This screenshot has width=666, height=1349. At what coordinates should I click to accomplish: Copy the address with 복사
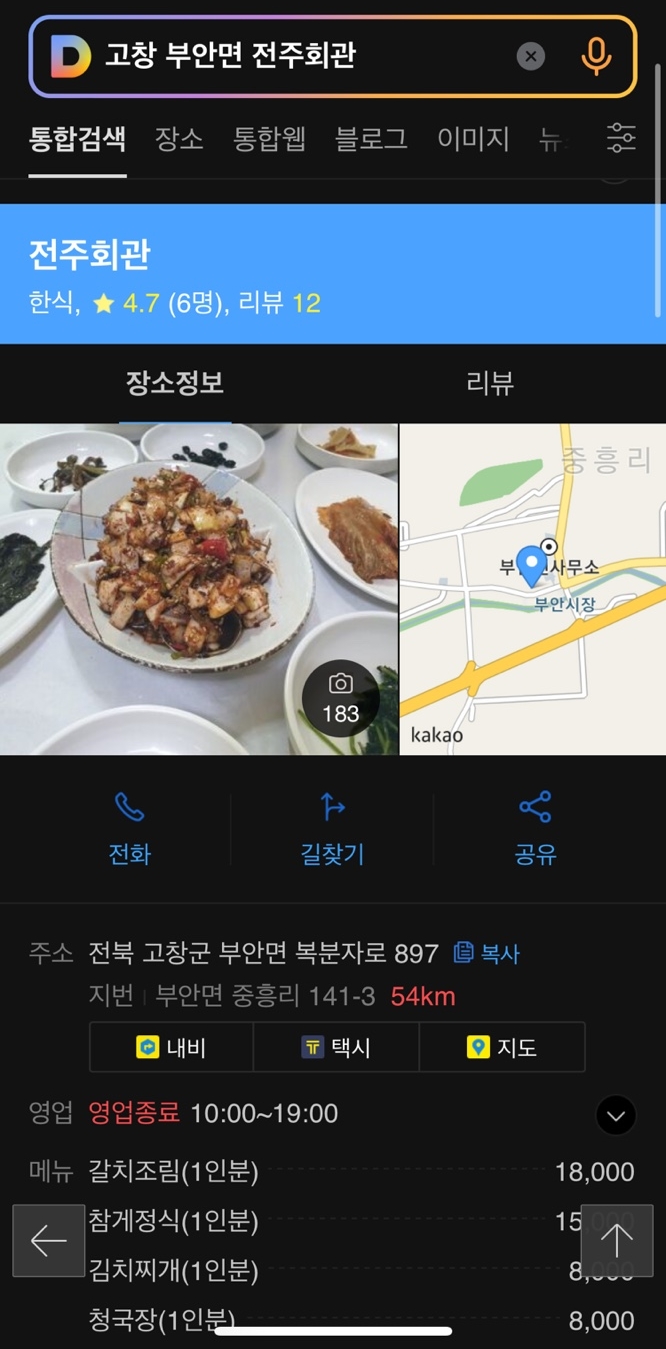(487, 953)
